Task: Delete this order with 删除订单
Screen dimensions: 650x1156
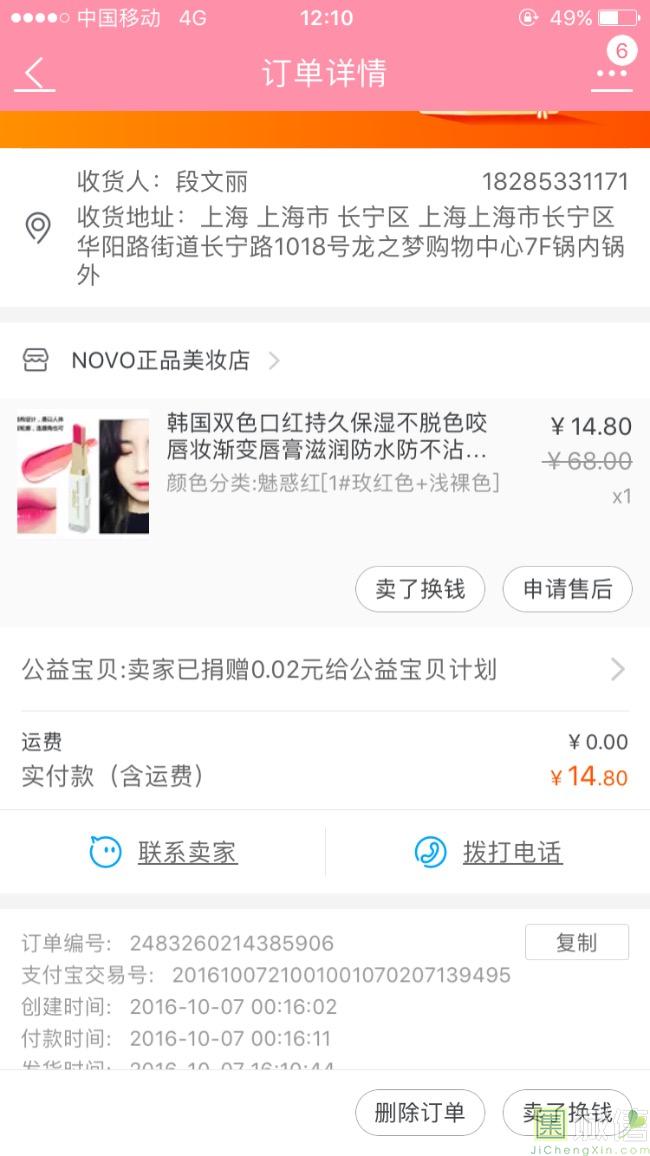Action: click(x=420, y=1113)
